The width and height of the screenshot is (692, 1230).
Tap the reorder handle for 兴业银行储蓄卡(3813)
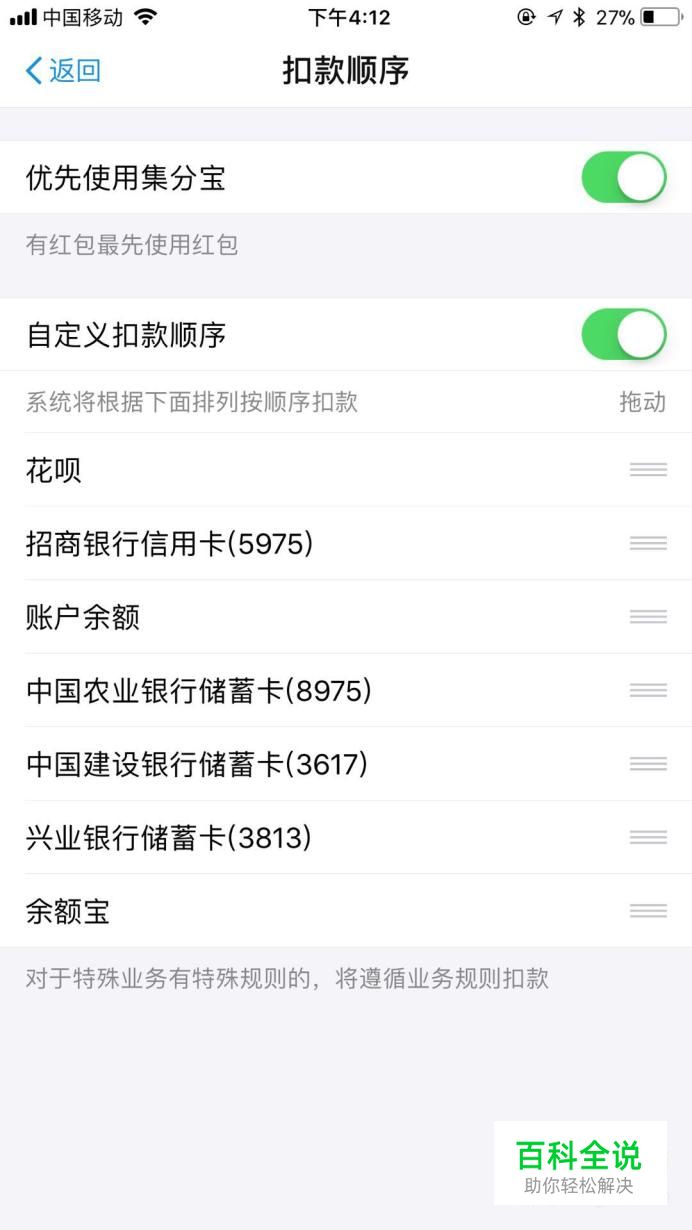pyautogui.click(x=648, y=837)
